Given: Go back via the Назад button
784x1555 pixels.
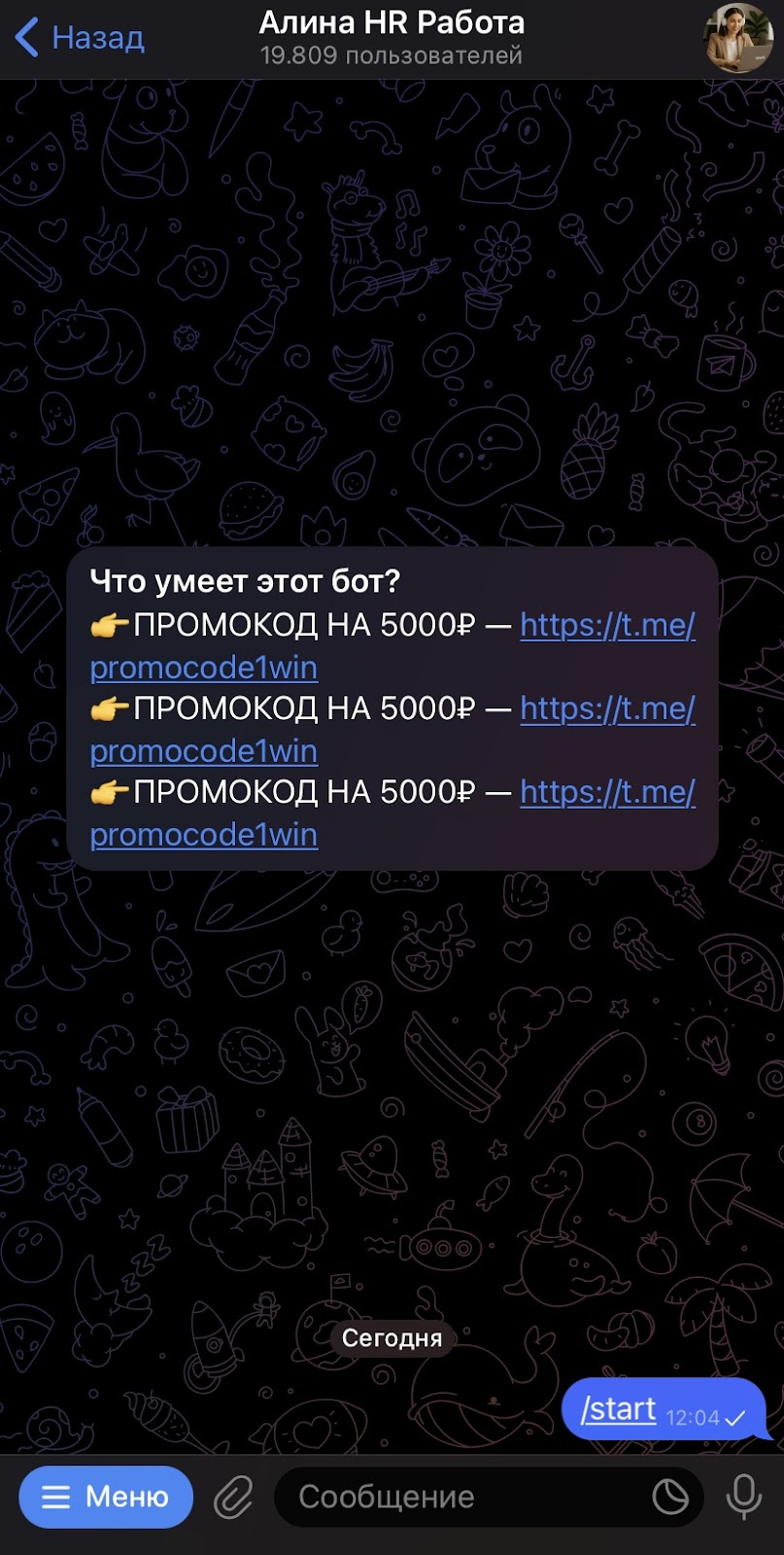Looking at the screenshot, I should 80,38.
